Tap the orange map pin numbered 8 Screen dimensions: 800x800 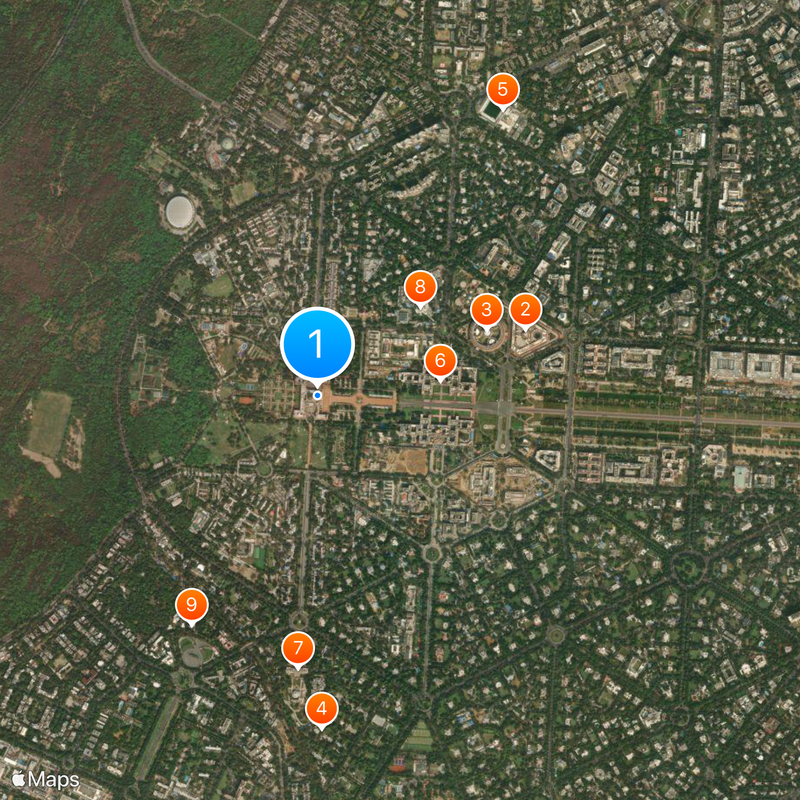click(420, 288)
